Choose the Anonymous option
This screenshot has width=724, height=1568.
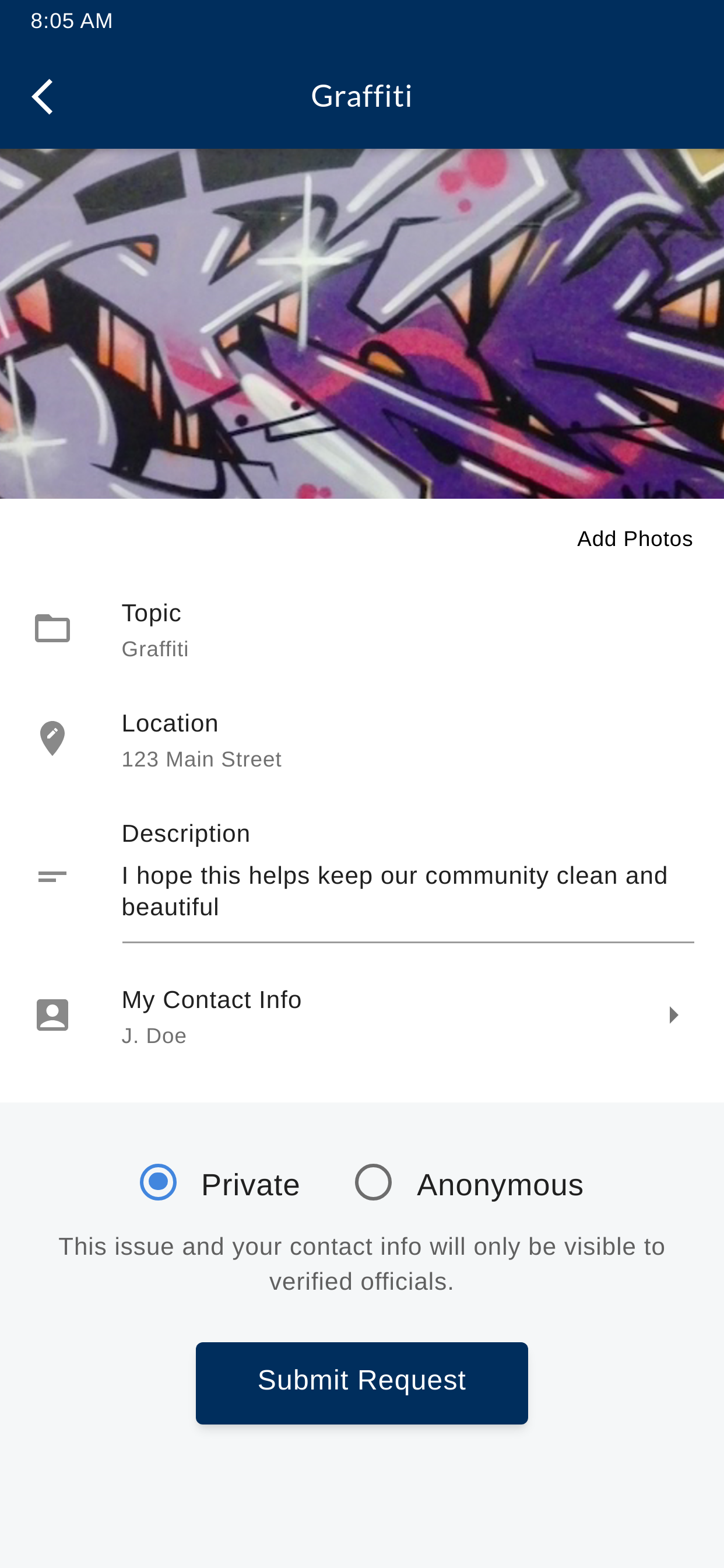(469, 1184)
